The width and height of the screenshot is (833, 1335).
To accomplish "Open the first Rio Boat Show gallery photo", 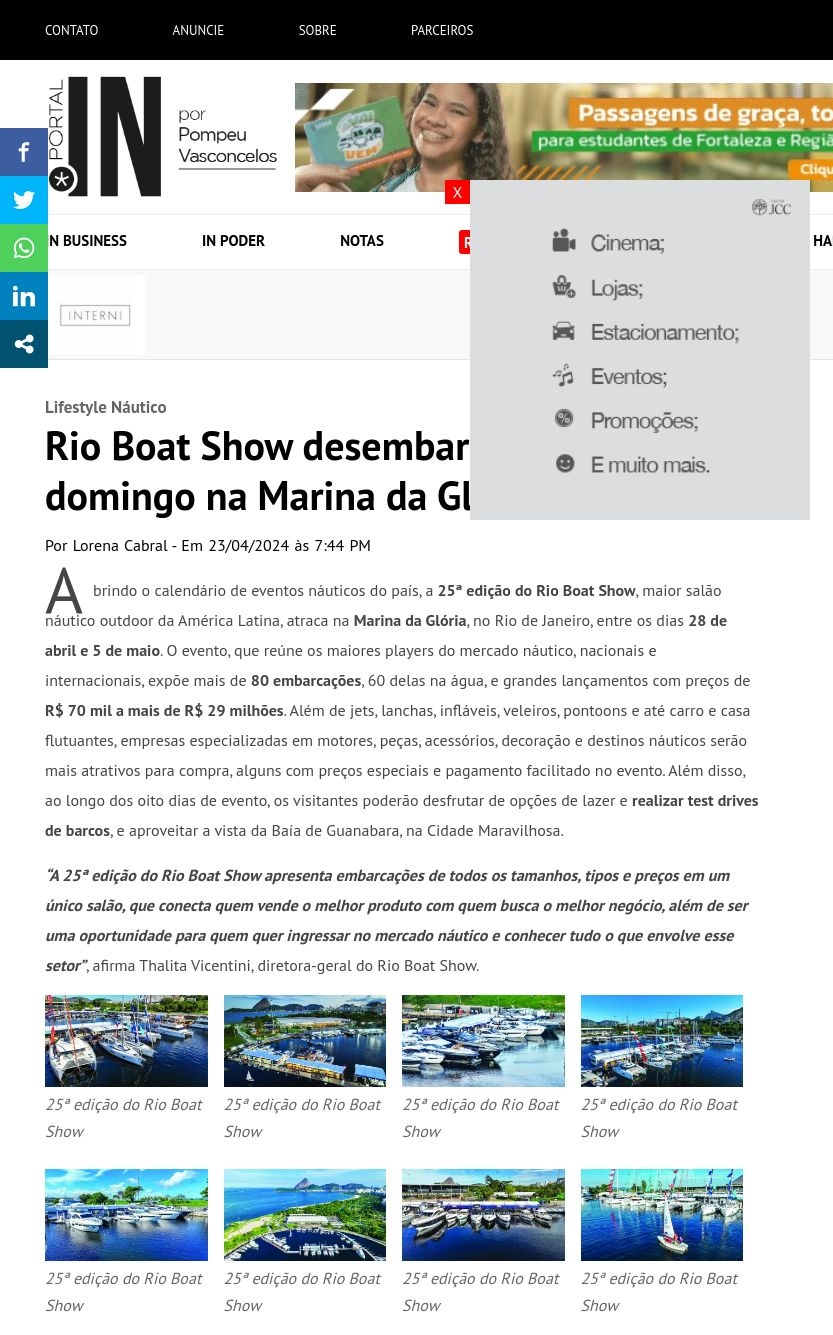I will 126,1041.
